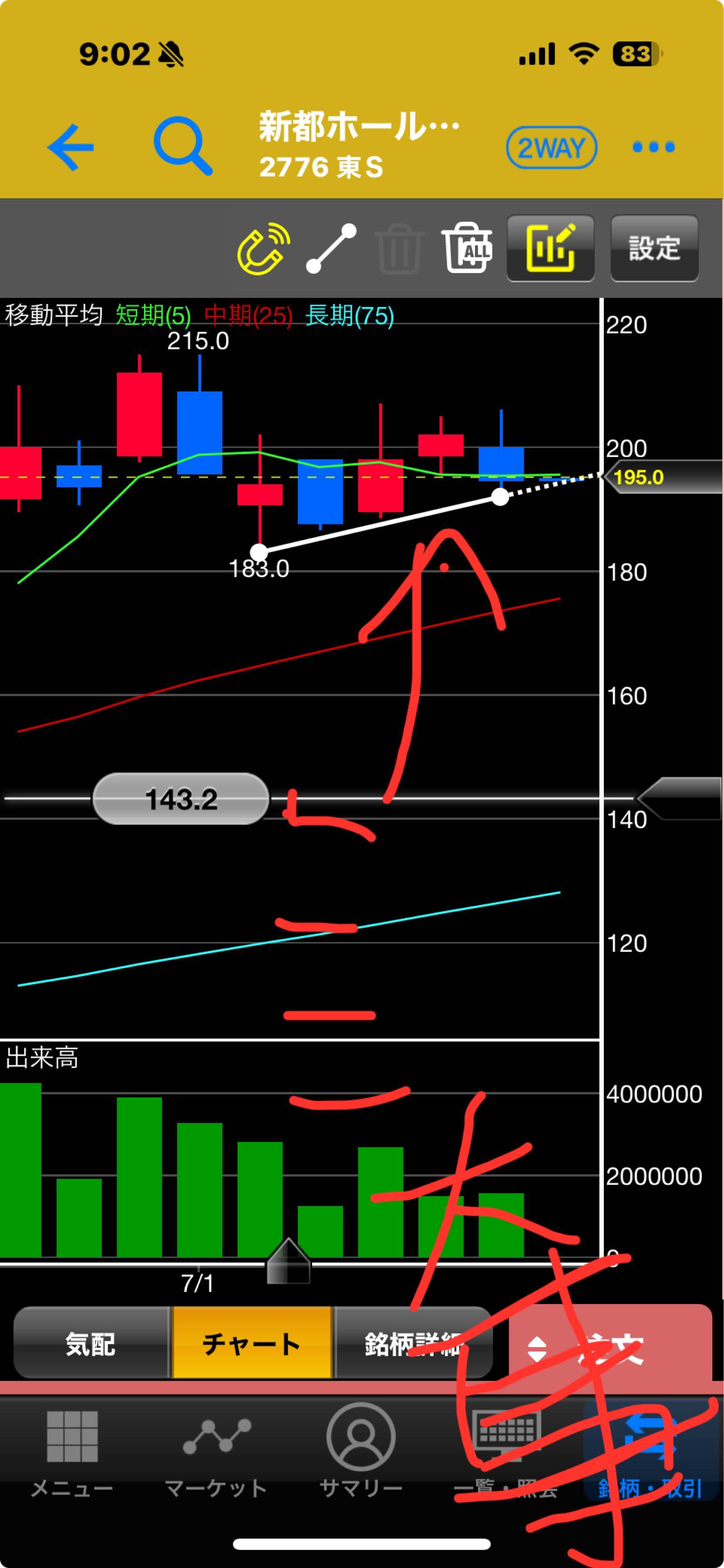Open the 銘柄詳細 tab
724x1568 pixels.
(413, 1344)
